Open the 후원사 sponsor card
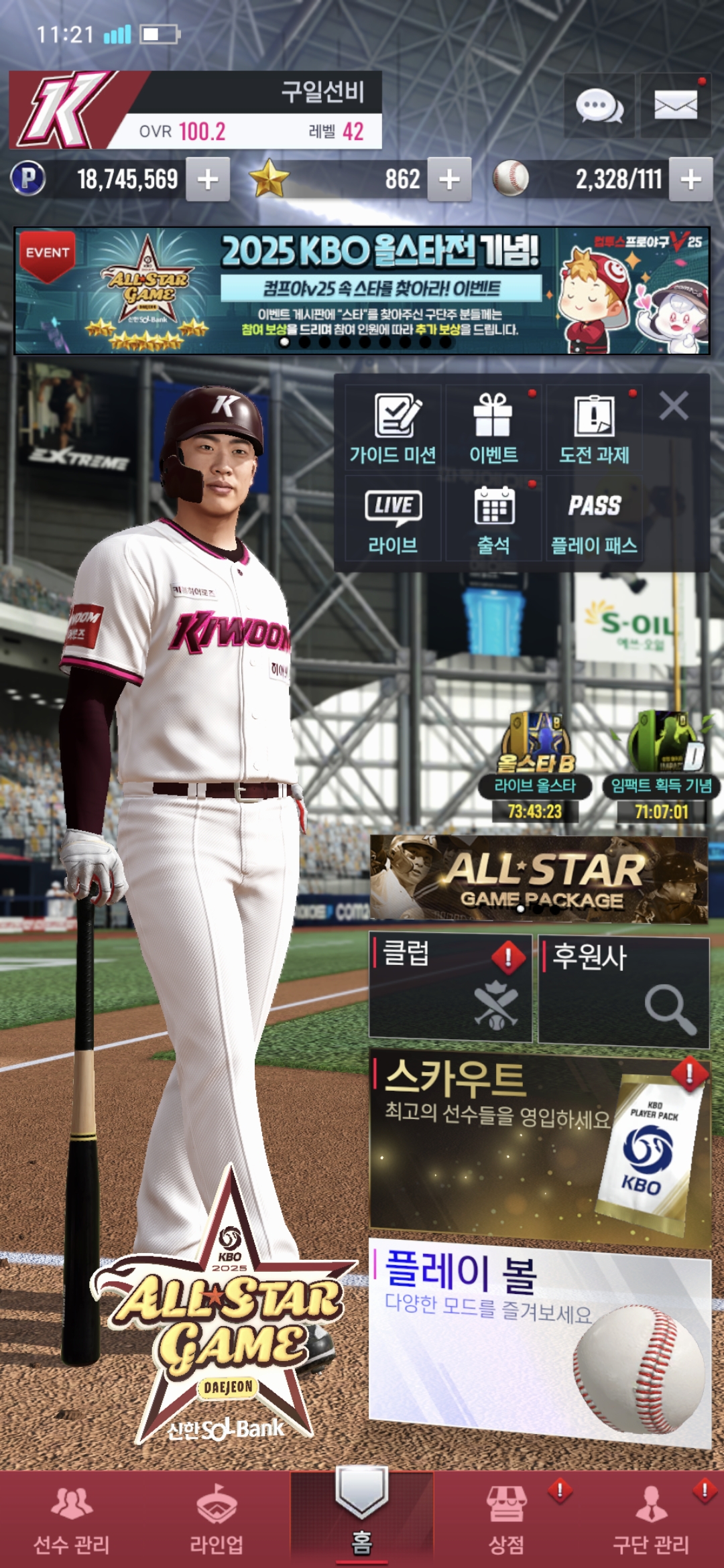Viewport: 724px width, 1568px height. coord(623,991)
